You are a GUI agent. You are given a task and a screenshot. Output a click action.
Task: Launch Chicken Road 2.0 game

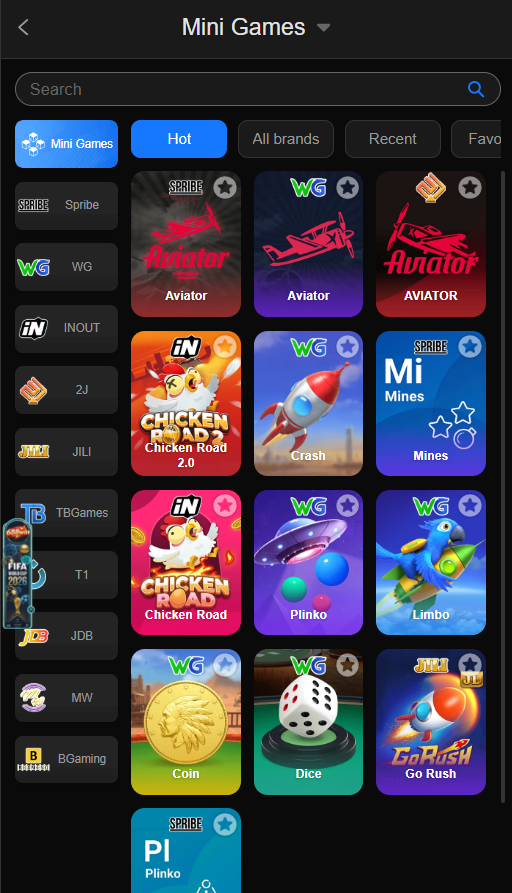point(186,403)
